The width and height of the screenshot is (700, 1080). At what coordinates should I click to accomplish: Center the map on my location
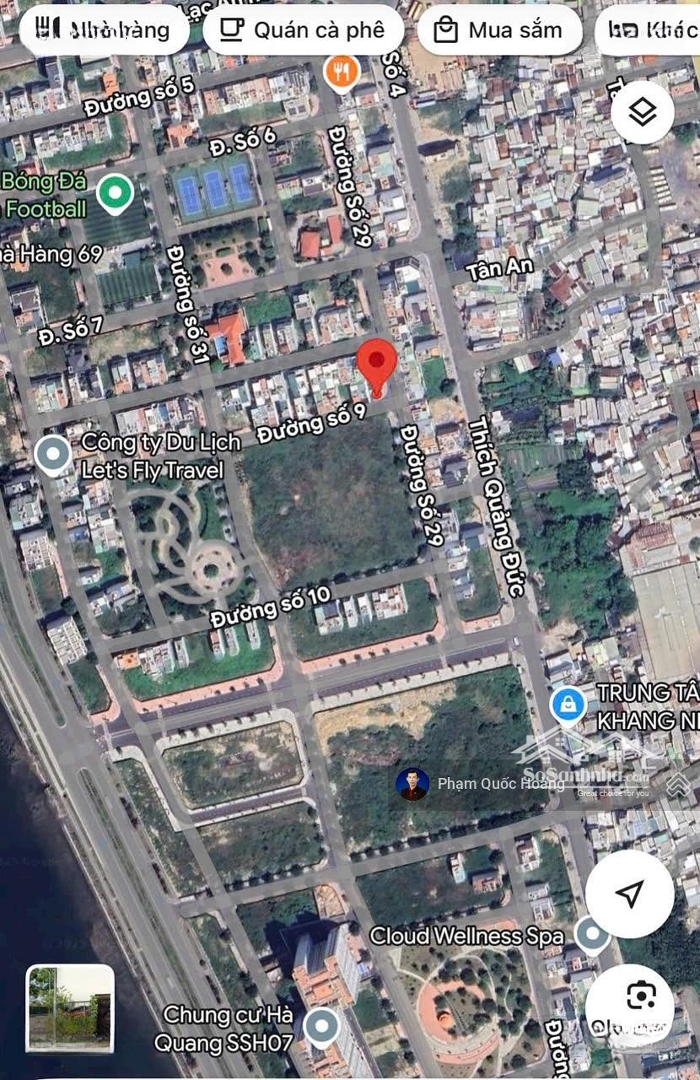(629, 894)
